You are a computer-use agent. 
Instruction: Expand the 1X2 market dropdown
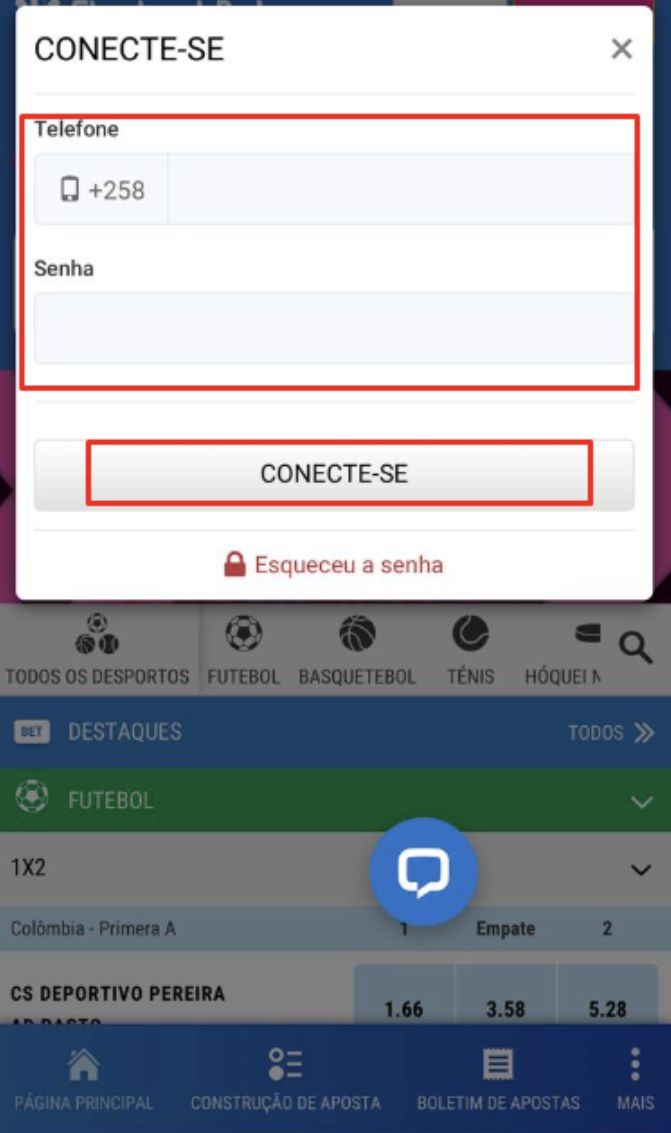click(640, 870)
